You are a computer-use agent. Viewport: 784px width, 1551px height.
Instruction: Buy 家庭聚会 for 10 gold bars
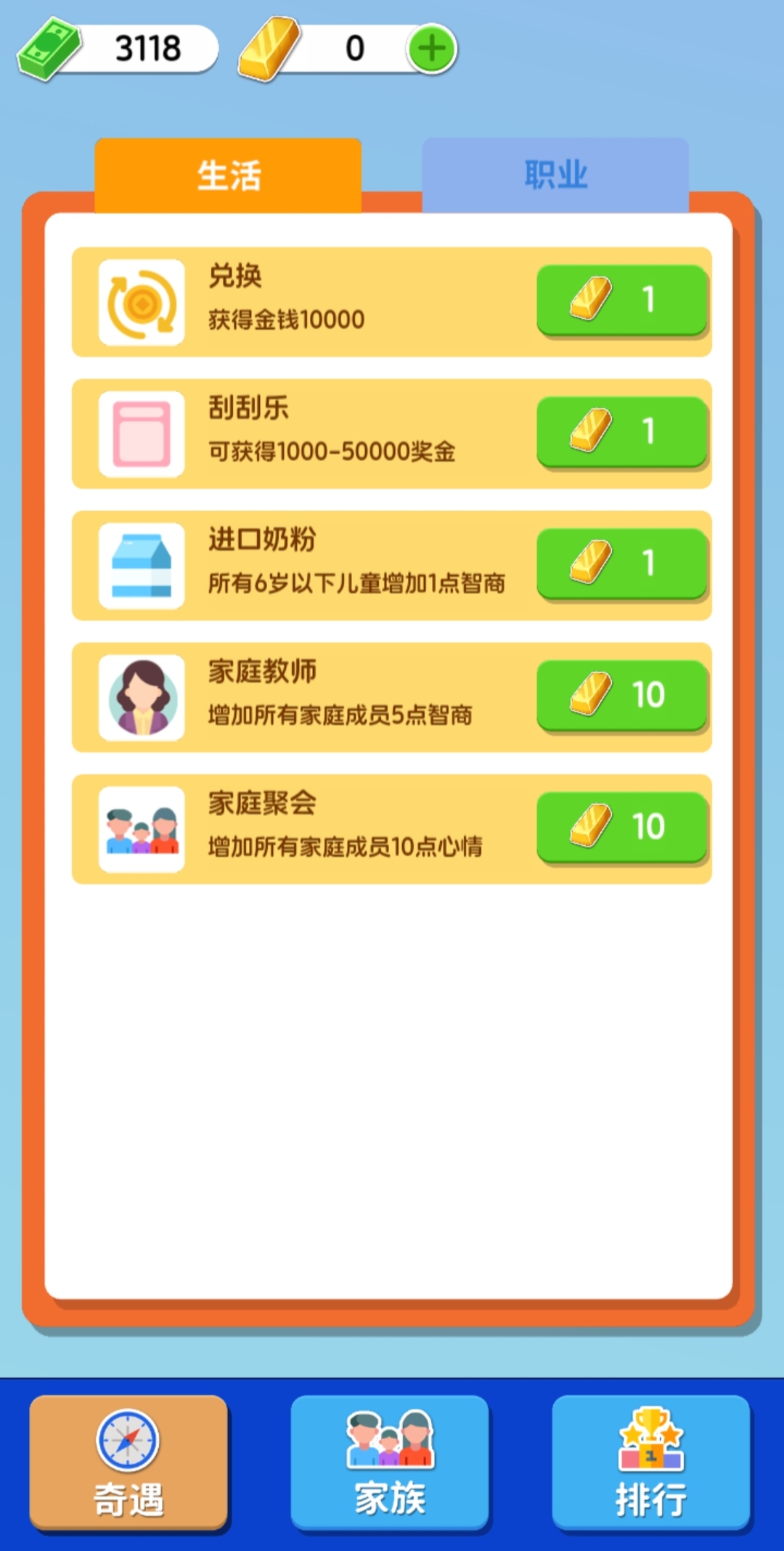click(x=621, y=827)
